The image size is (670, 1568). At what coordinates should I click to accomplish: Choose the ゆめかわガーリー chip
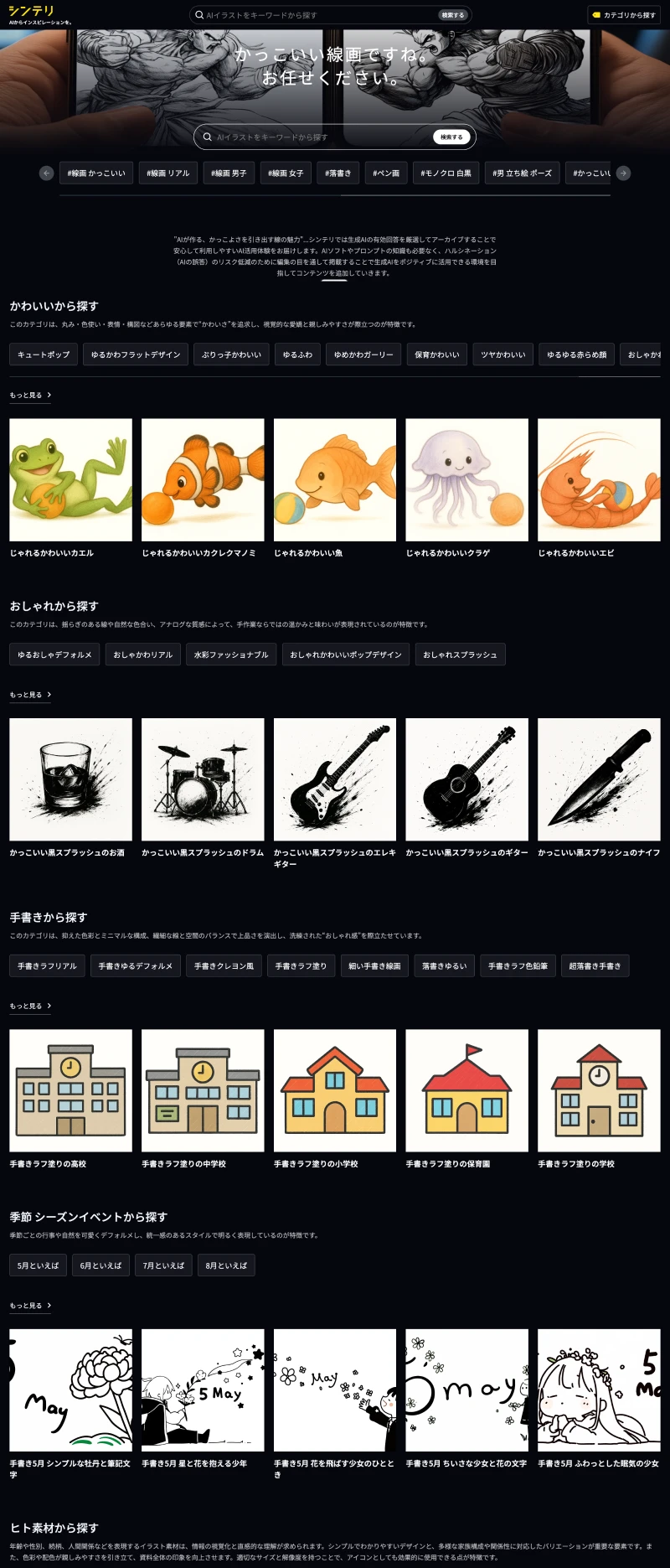(363, 354)
